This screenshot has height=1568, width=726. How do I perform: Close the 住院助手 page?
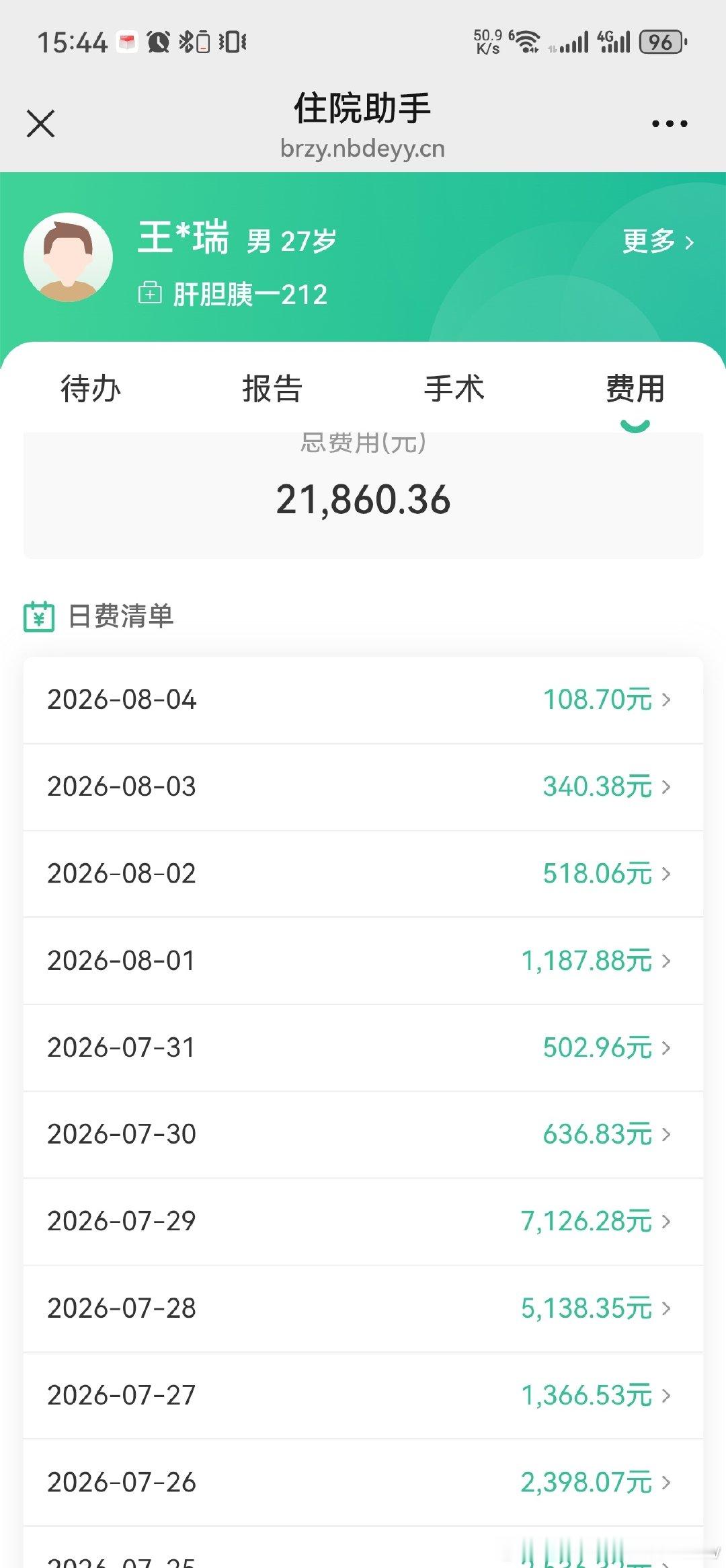click(40, 124)
